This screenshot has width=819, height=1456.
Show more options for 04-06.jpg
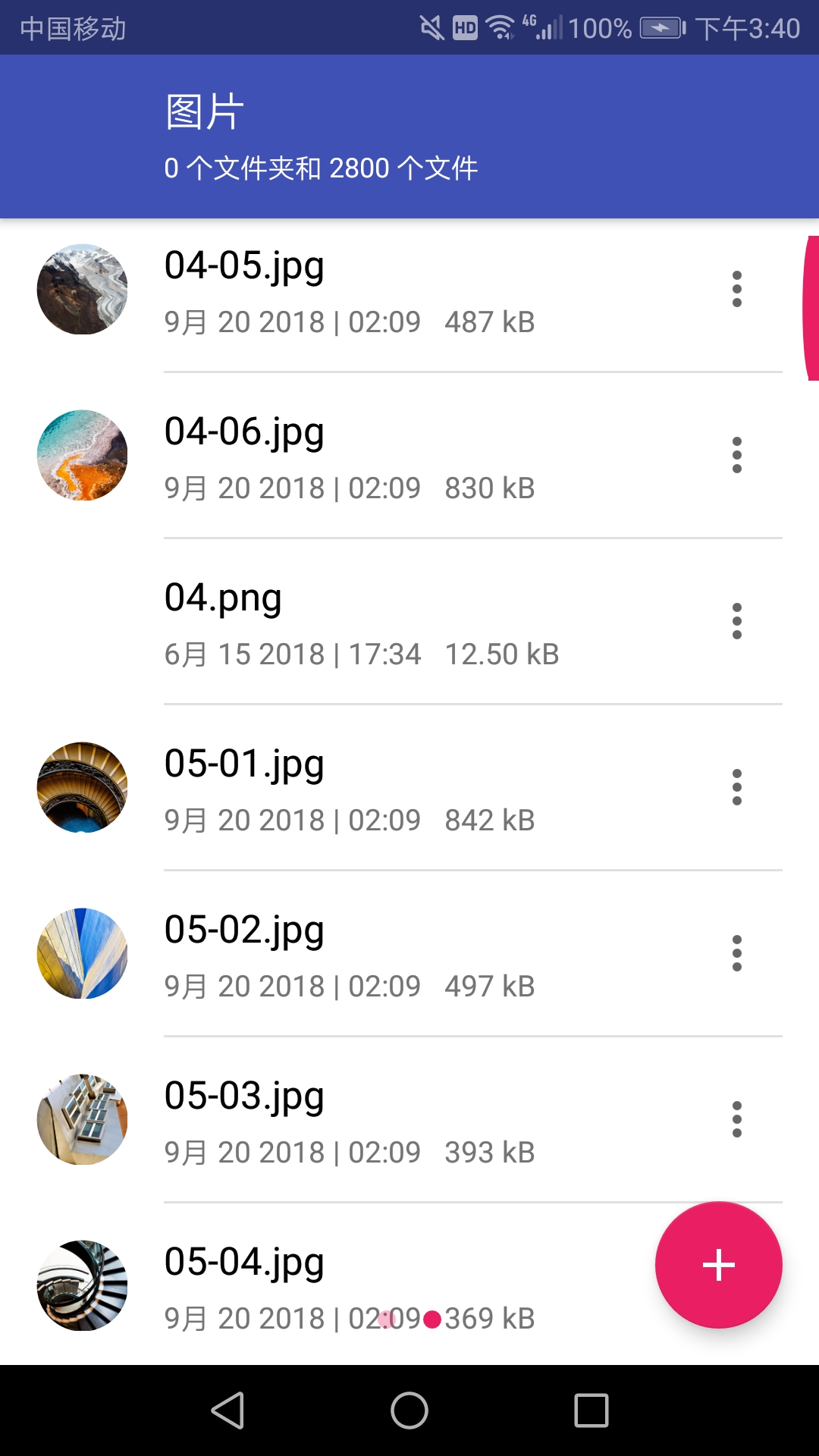(x=736, y=455)
